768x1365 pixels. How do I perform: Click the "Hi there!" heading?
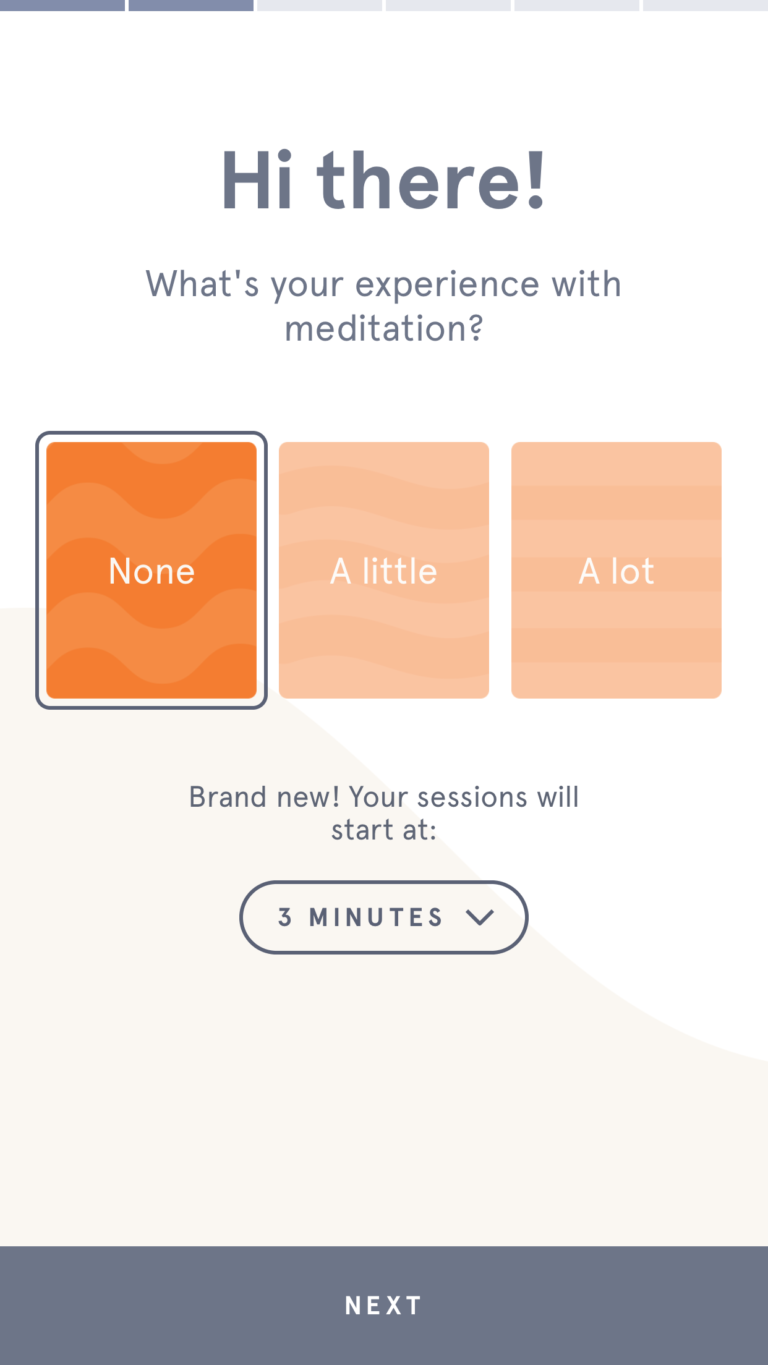[383, 180]
